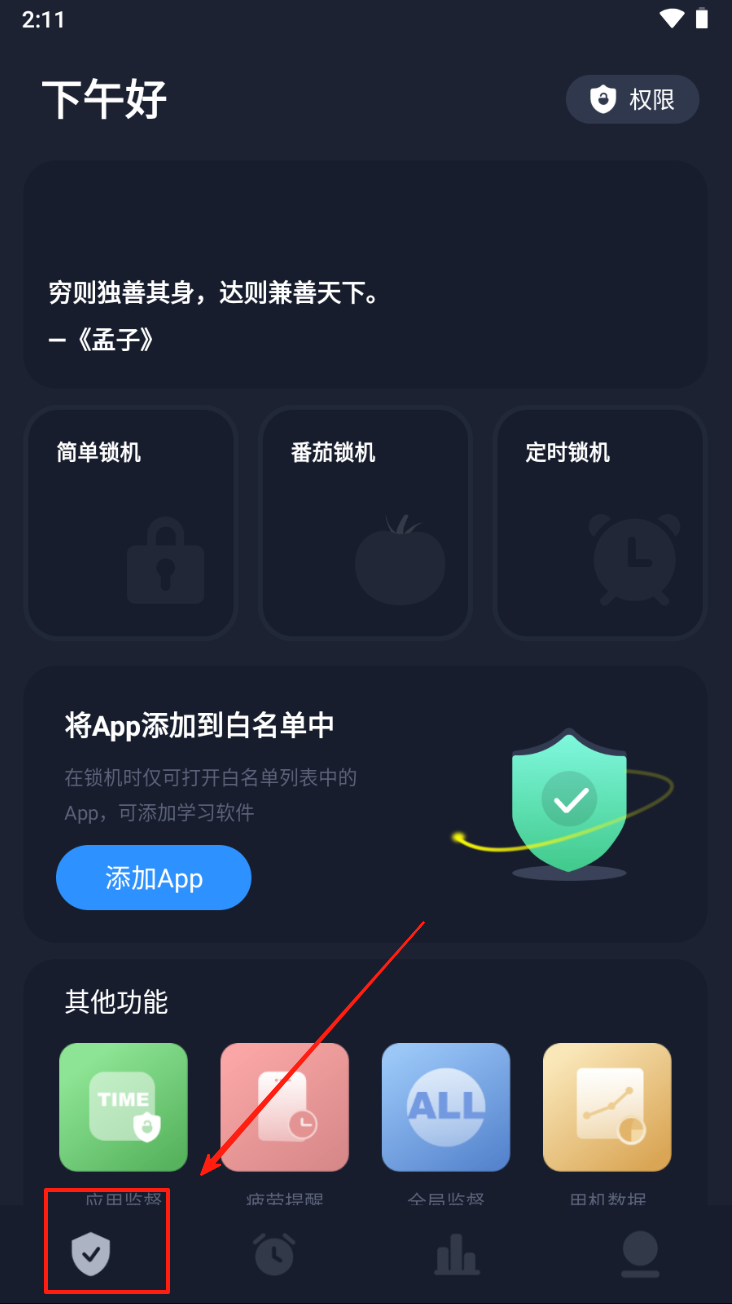The image size is (732, 1304).
Task: Open the green TIME 应用监督 feature
Action: point(124,1107)
